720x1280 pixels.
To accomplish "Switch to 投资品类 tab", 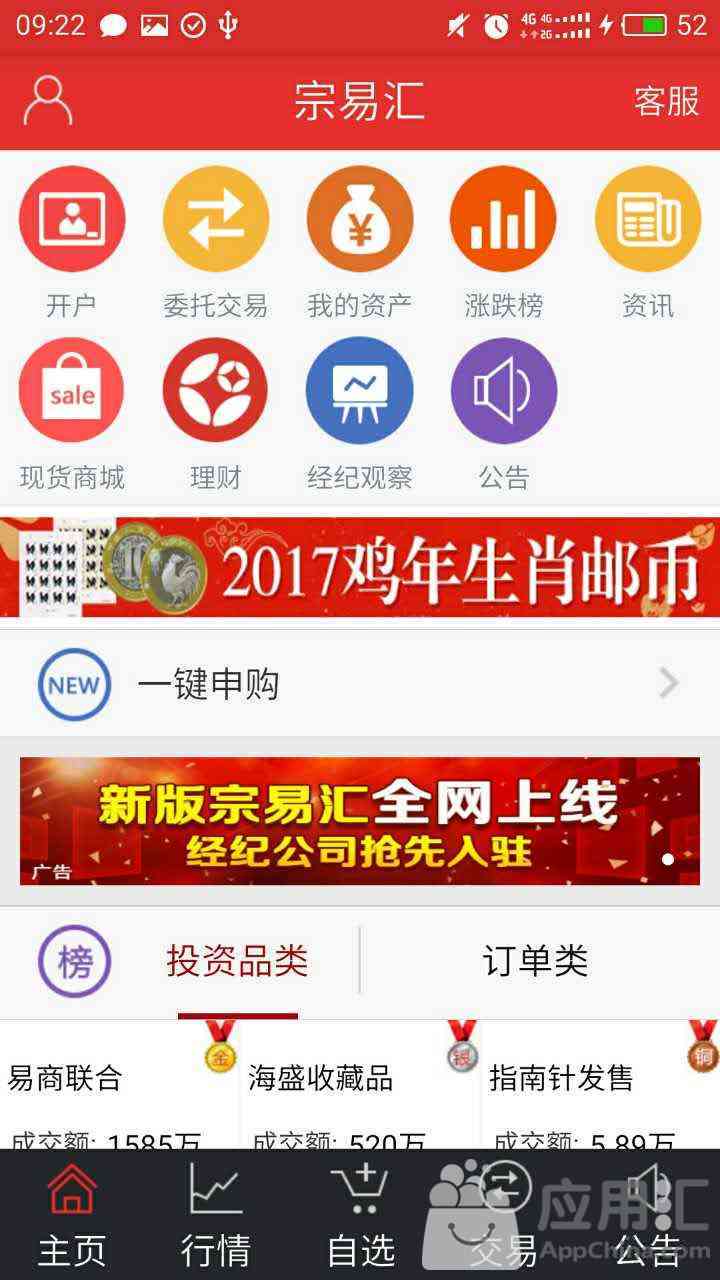I will pos(237,962).
